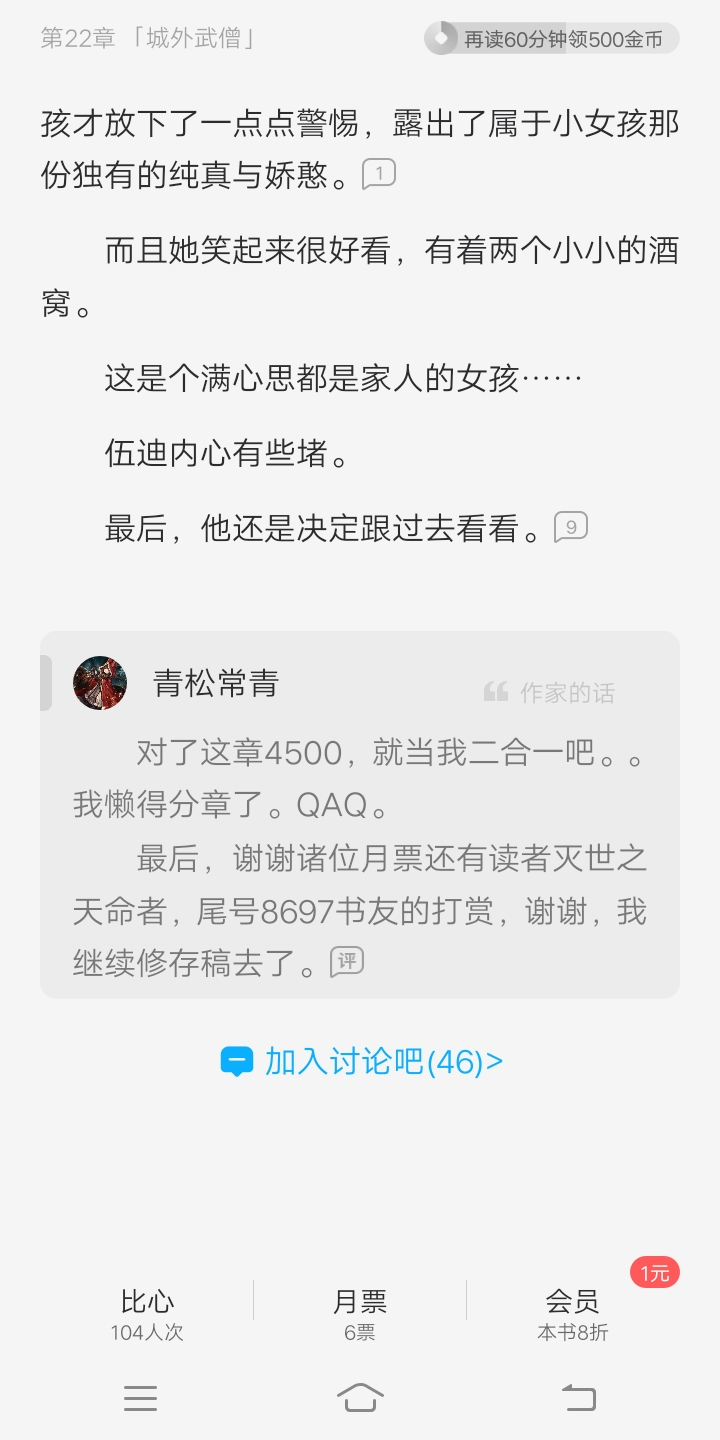720x1440 pixels.
Task: Go to the system home screen
Action: coord(360,1398)
